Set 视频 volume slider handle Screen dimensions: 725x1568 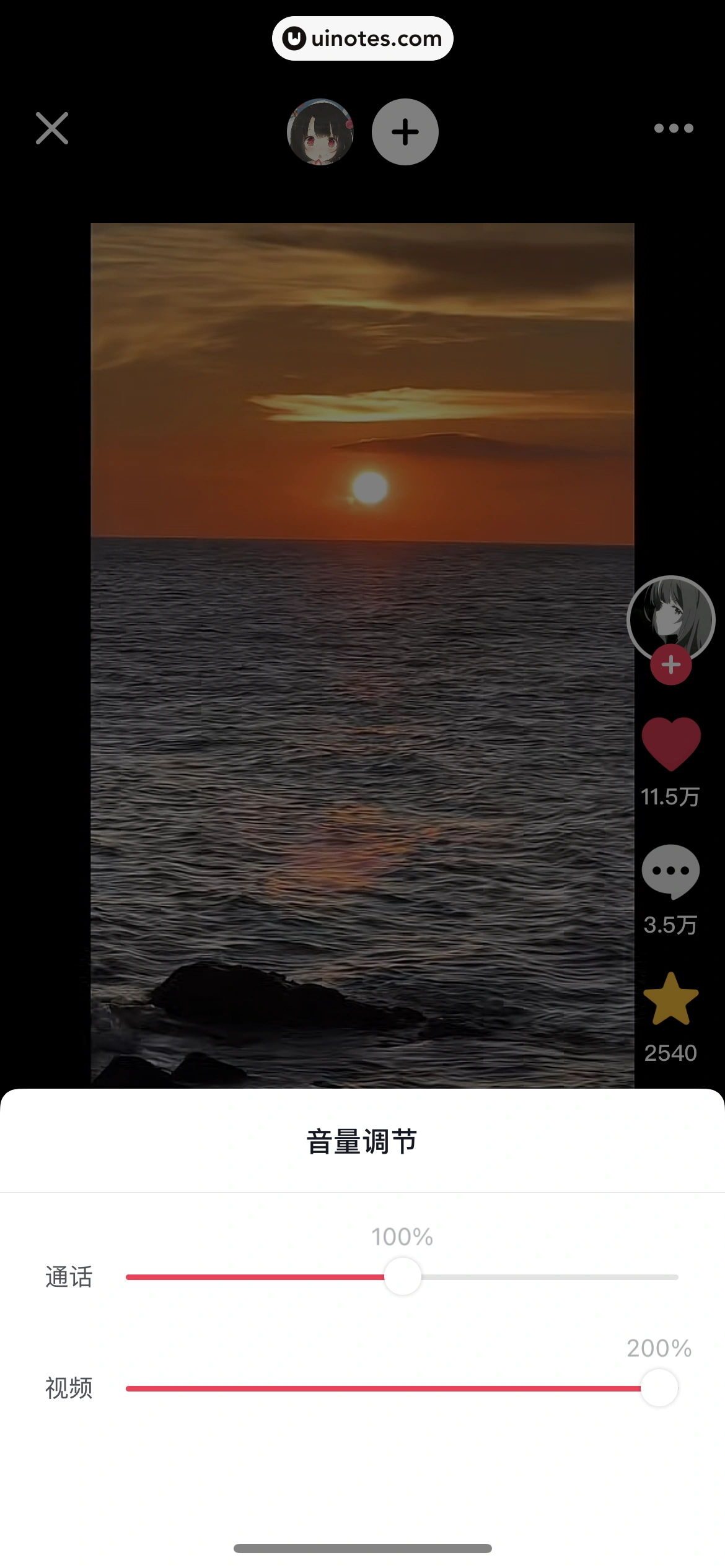pyautogui.click(x=659, y=1387)
